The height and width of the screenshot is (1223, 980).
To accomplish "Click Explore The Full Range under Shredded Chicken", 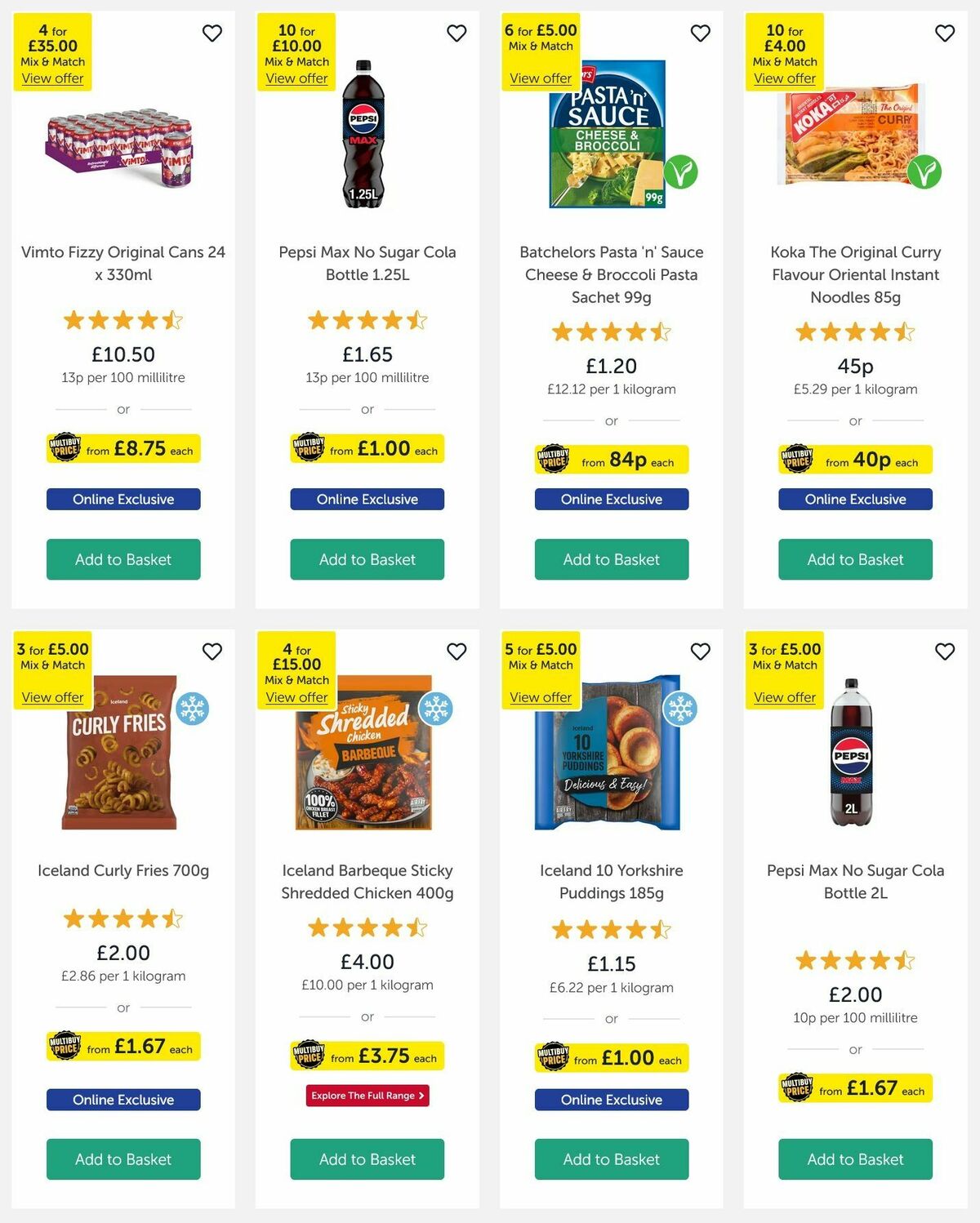I will [x=367, y=1096].
